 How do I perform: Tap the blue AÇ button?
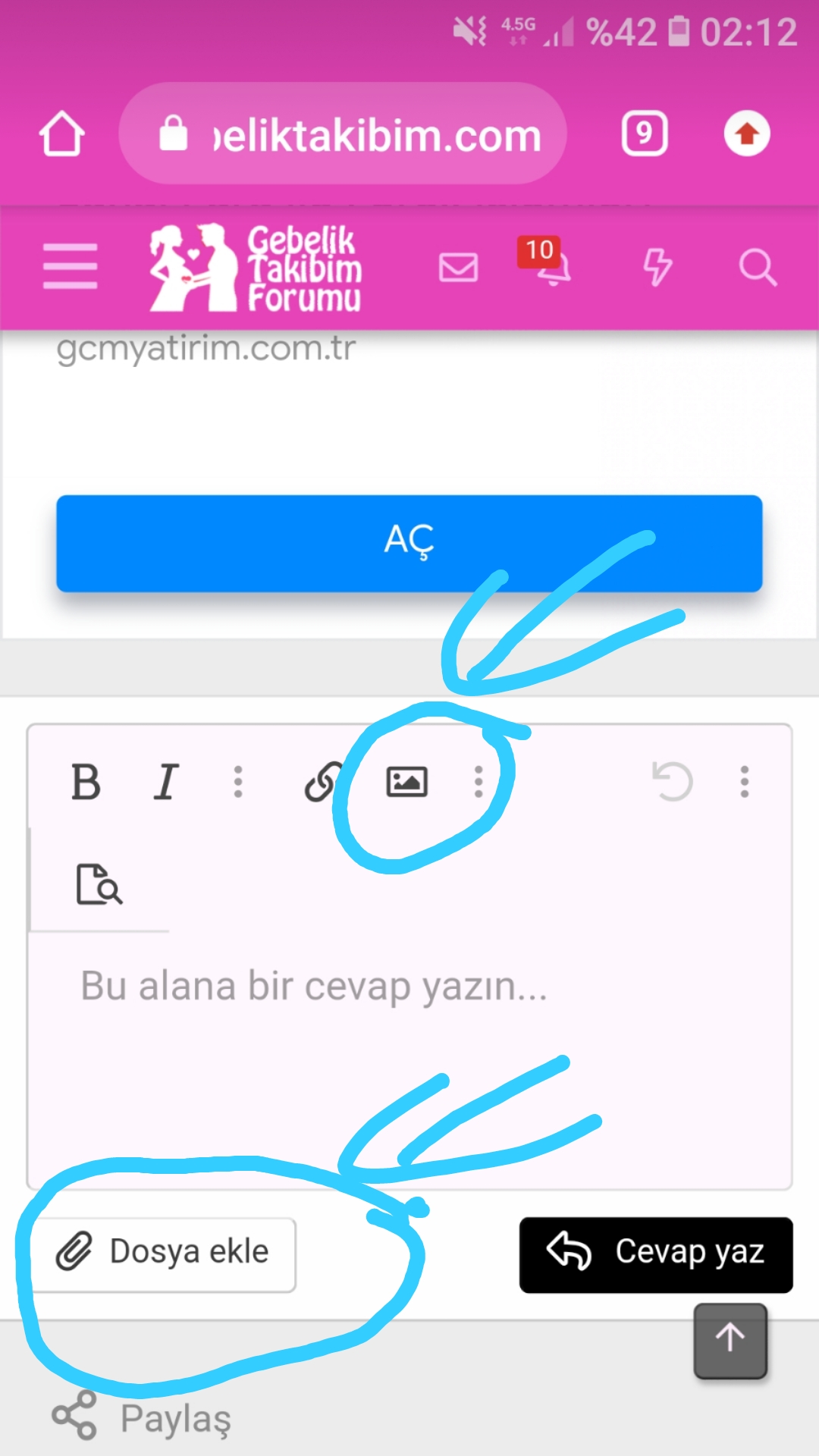point(409,543)
